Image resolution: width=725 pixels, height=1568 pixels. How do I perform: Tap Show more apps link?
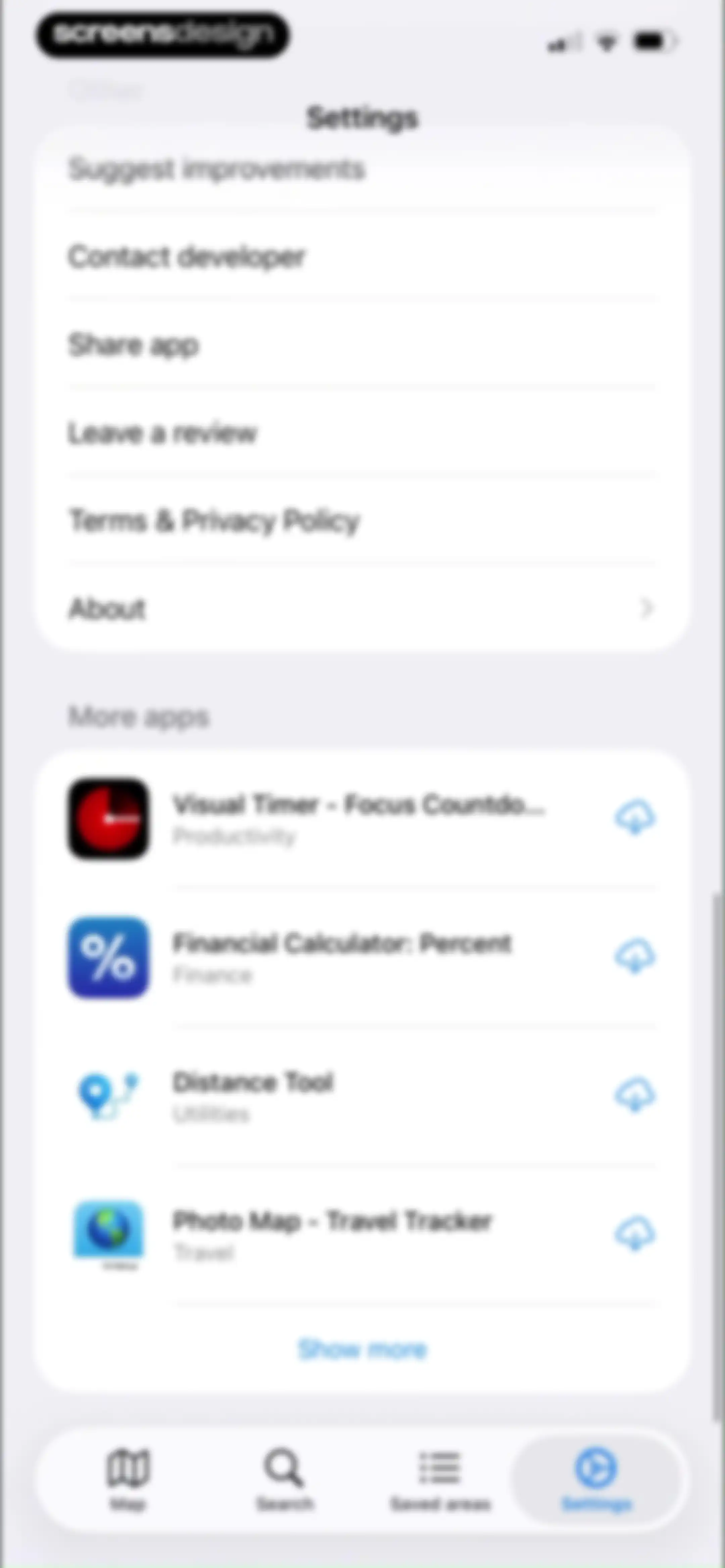point(362,1349)
